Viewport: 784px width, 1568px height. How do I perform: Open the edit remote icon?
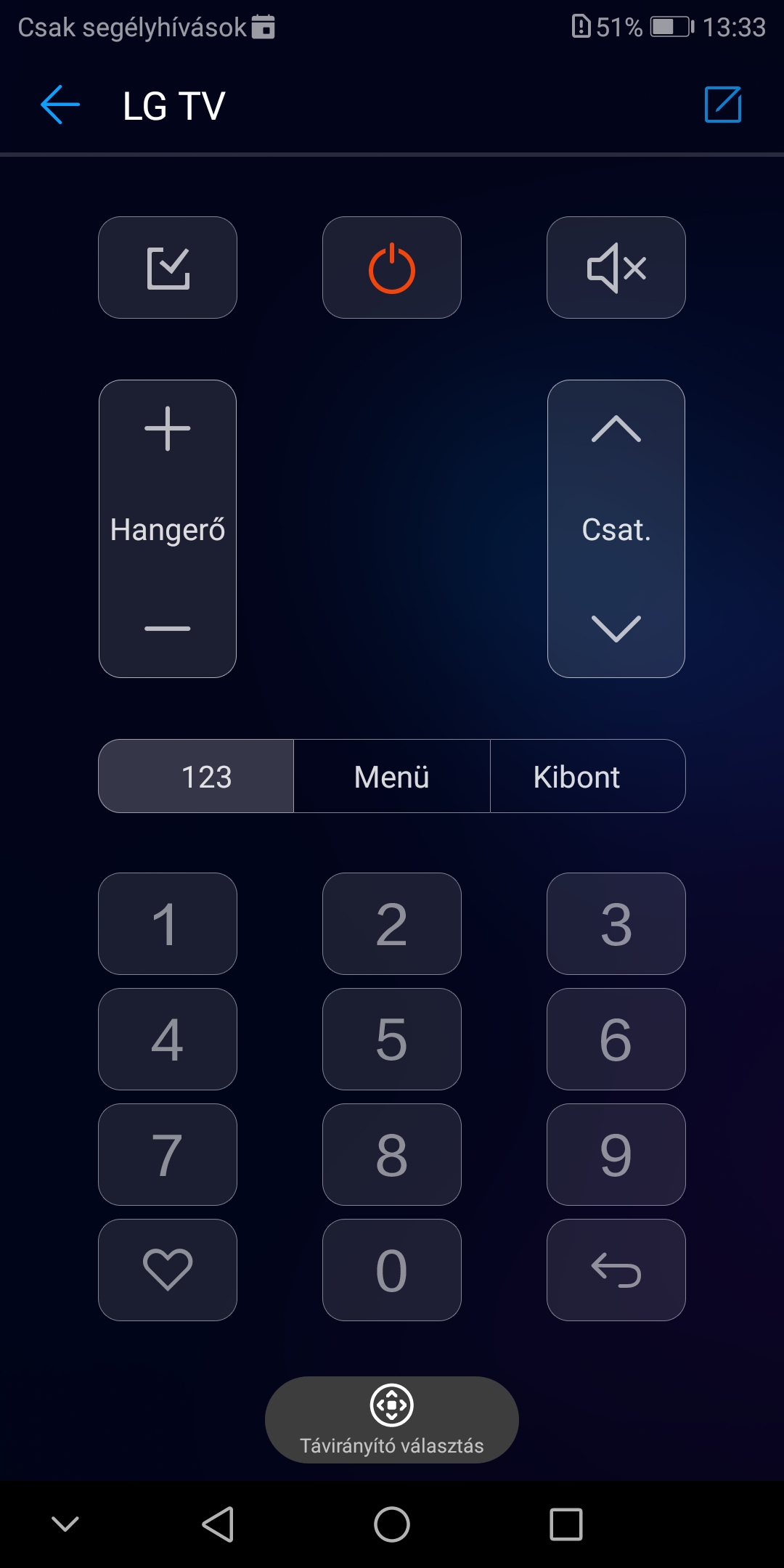[x=723, y=105]
